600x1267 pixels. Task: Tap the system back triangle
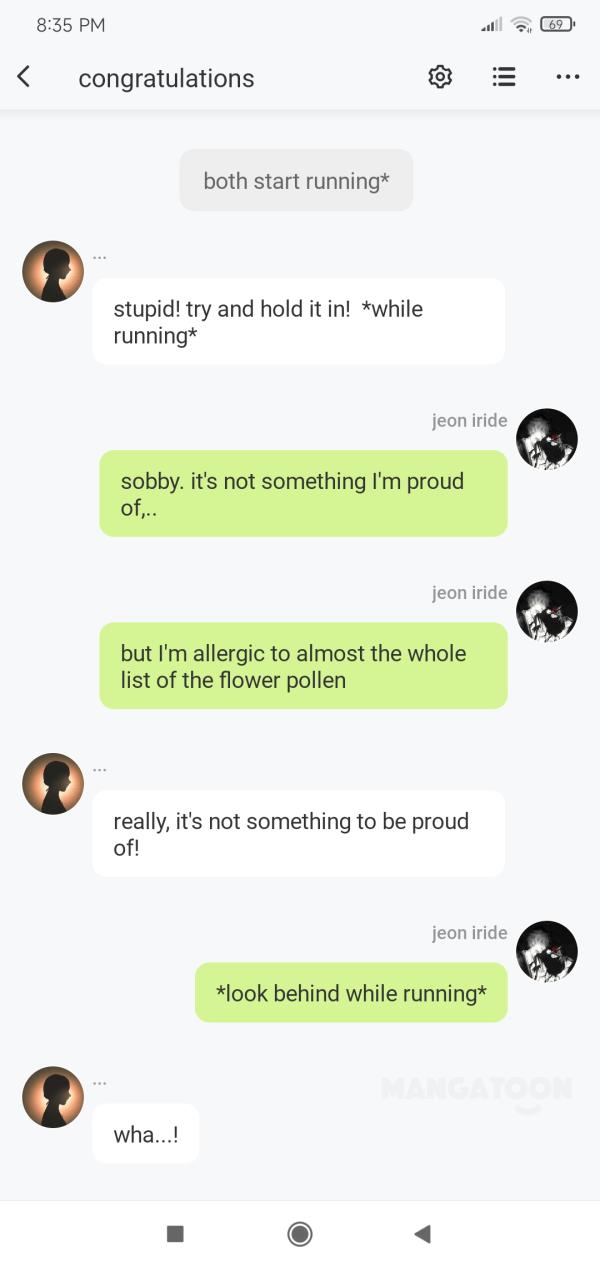[x=422, y=1233]
